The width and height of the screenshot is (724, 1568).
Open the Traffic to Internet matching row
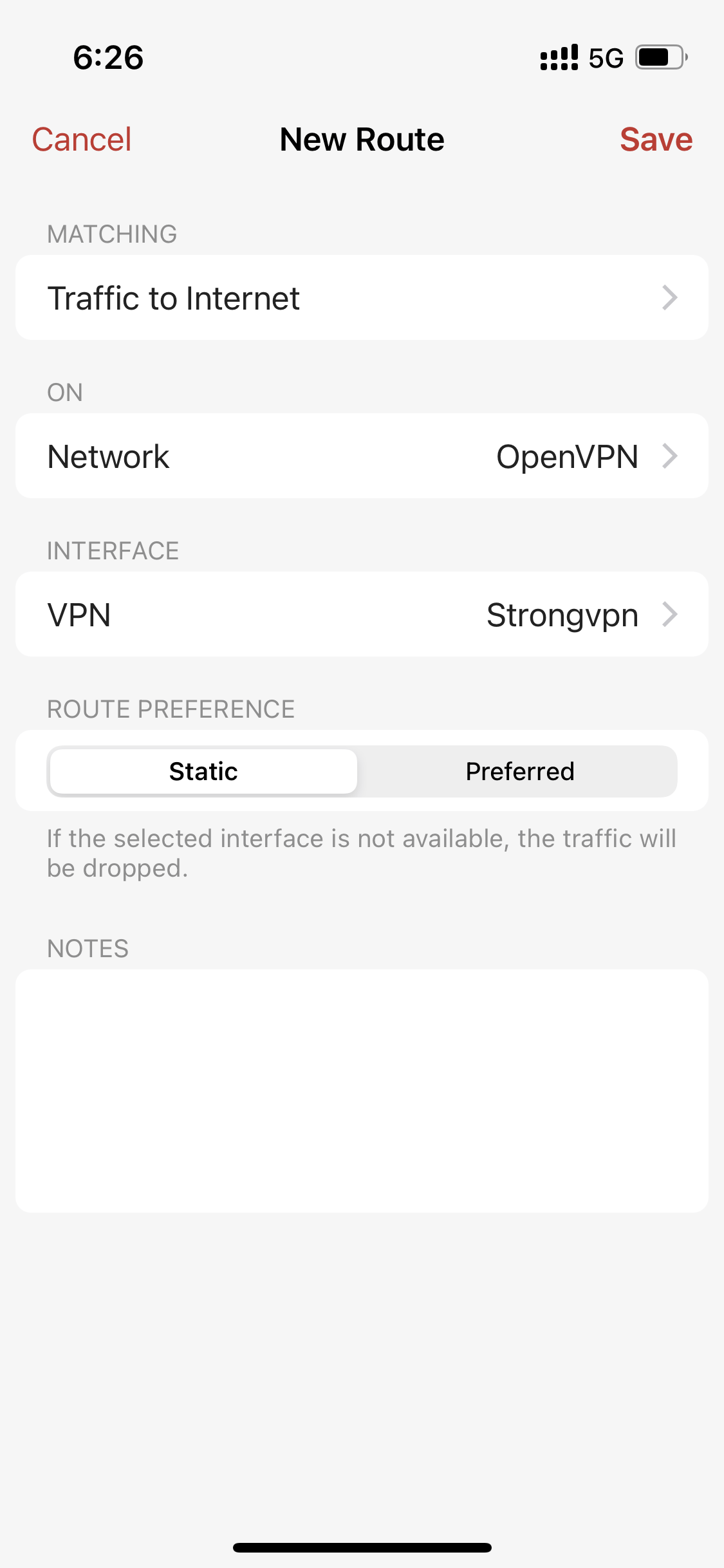(x=362, y=298)
